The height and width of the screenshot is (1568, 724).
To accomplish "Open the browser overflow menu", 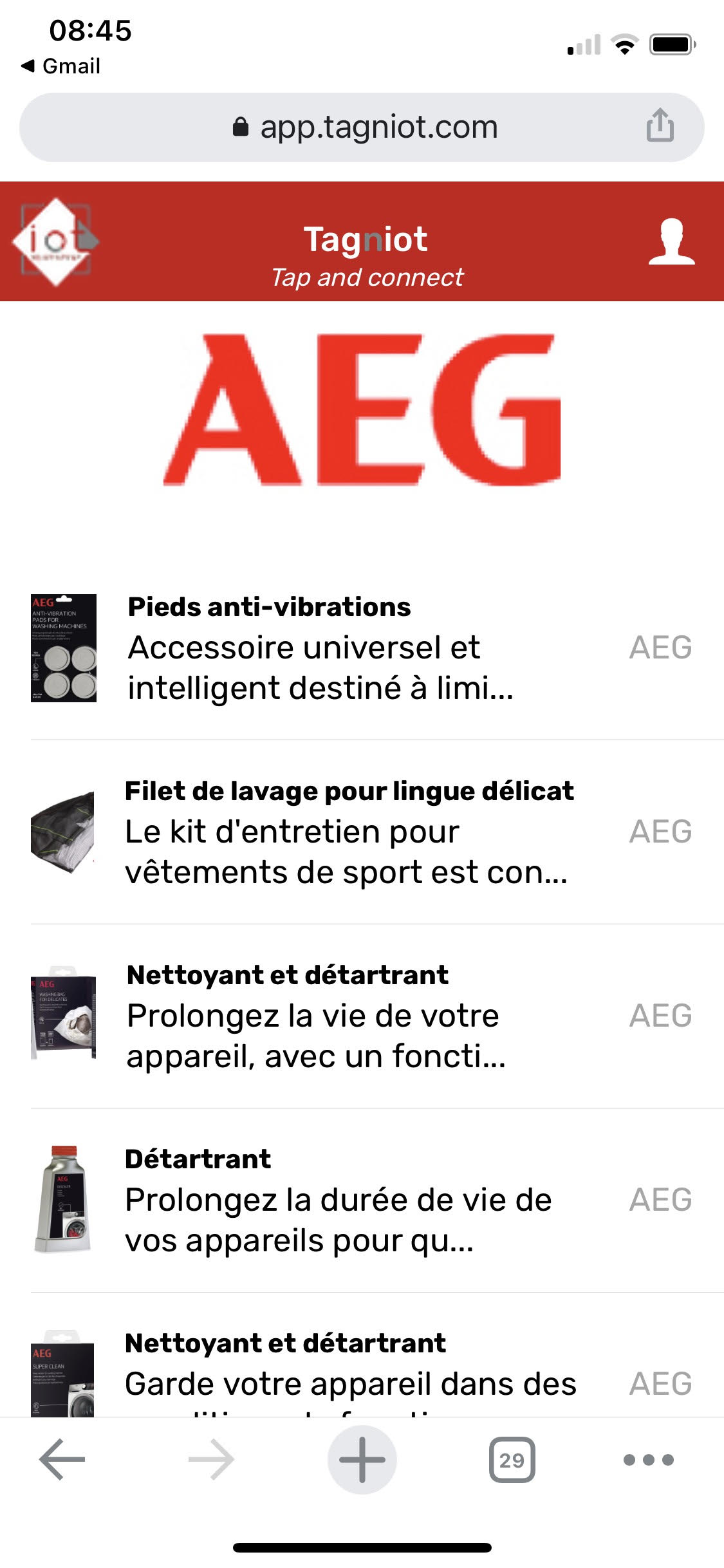I will click(x=648, y=1459).
